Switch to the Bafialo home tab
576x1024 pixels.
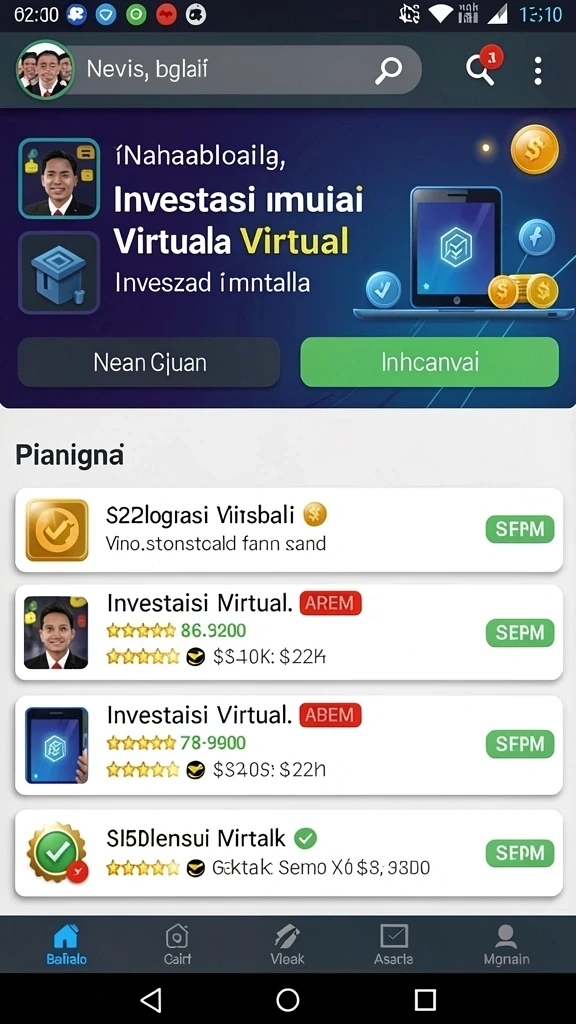coord(66,944)
